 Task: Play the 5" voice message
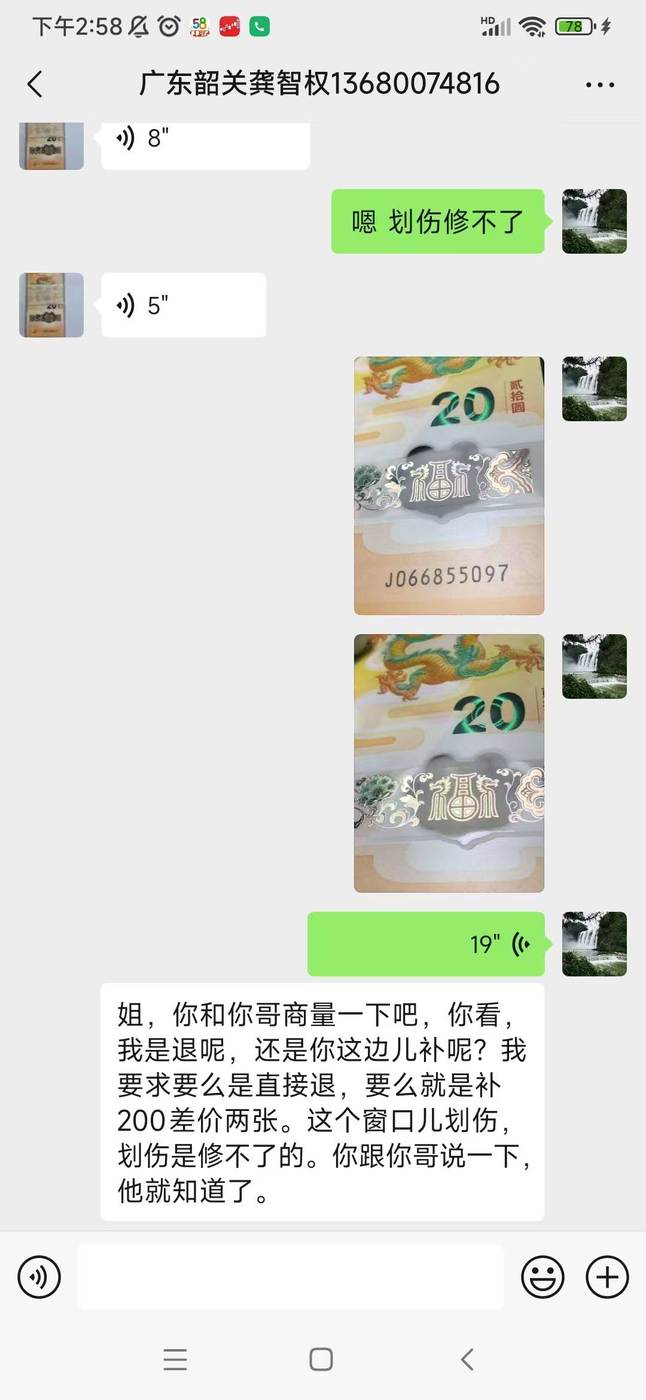pos(183,305)
